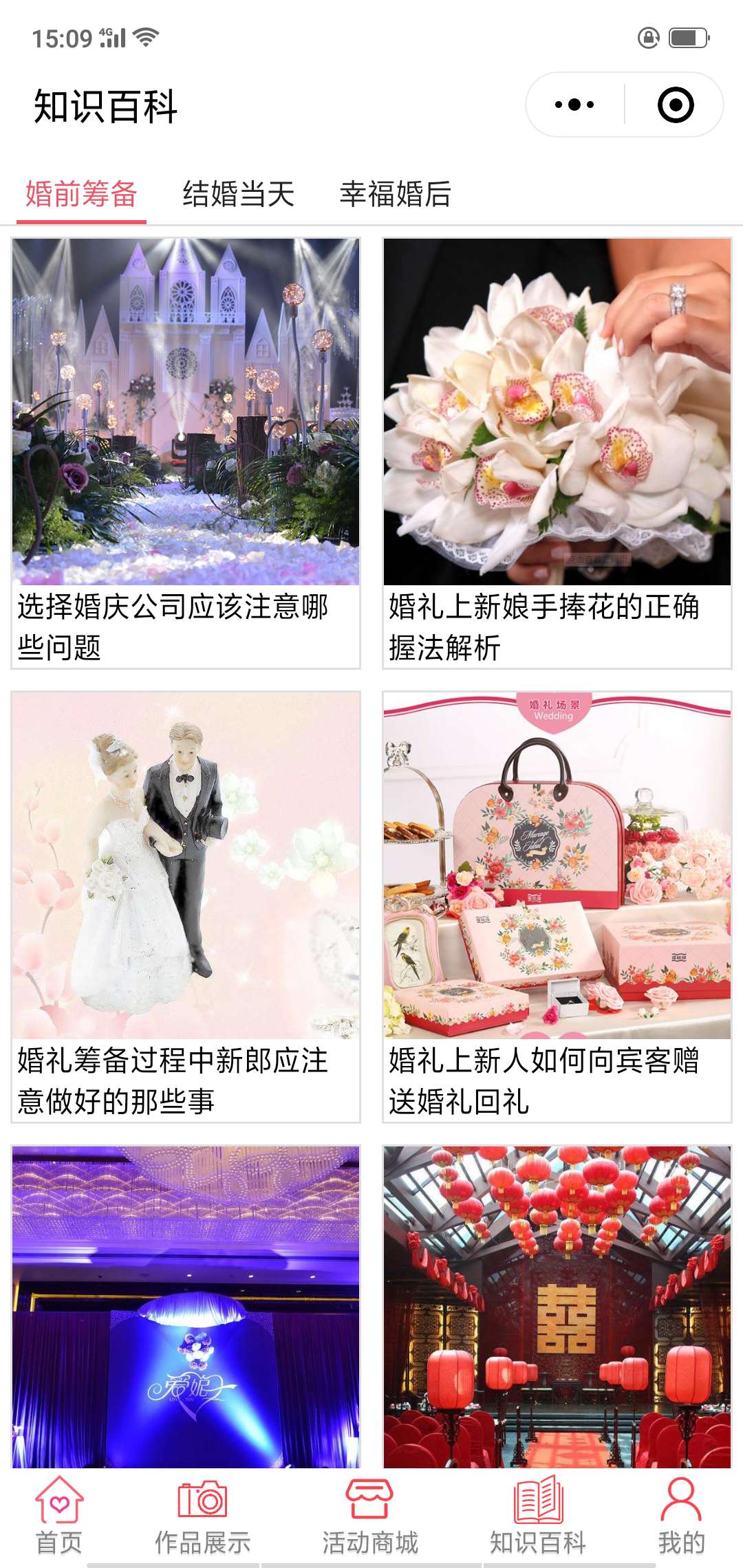Viewport: 743px width, 1568px height.
Task: Open article 婚礼上新娘手捧花的正确握法解析
Action: point(557,453)
